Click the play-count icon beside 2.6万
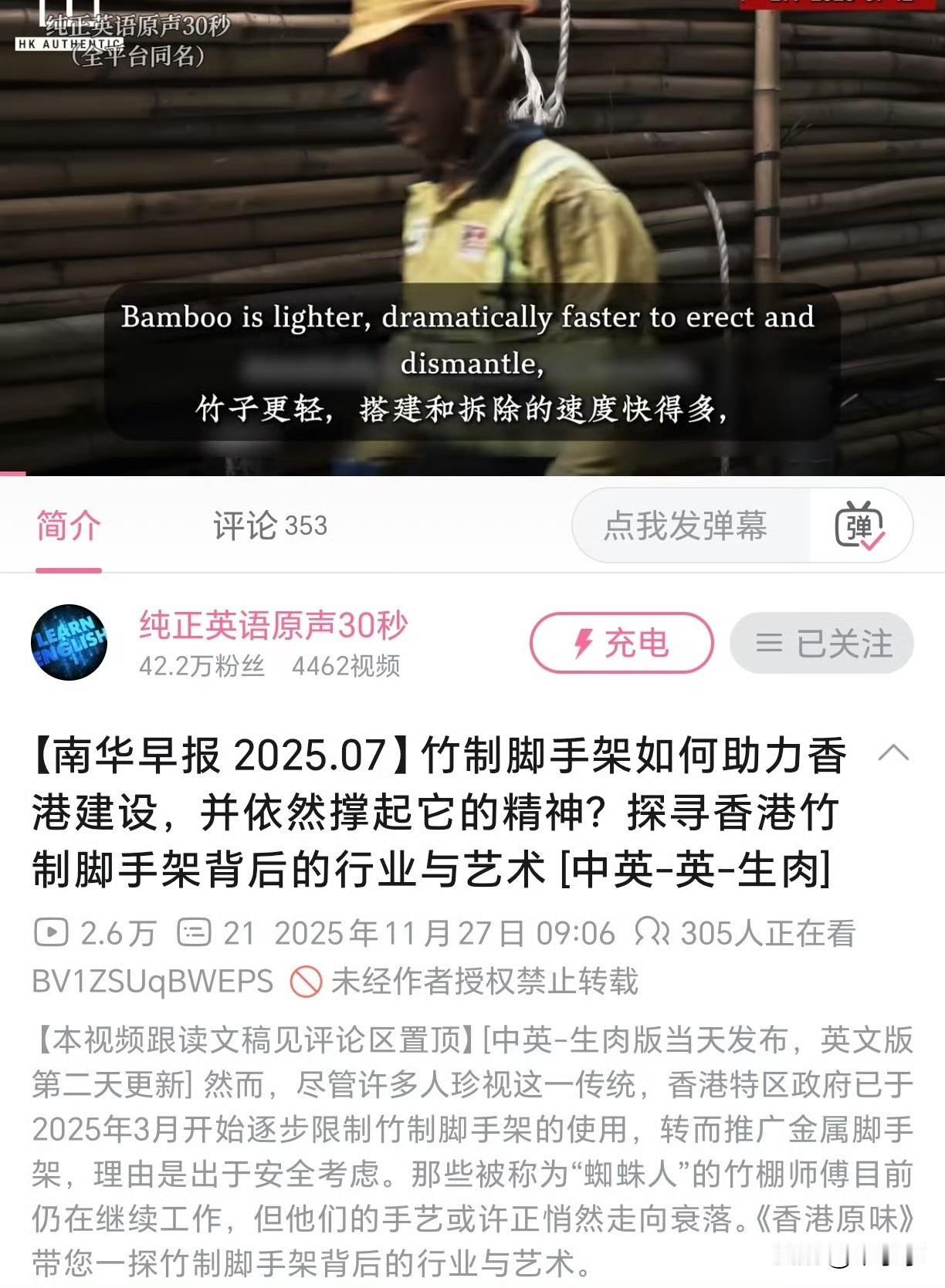Image resolution: width=945 pixels, height=1288 pixels. coord(51,932)
